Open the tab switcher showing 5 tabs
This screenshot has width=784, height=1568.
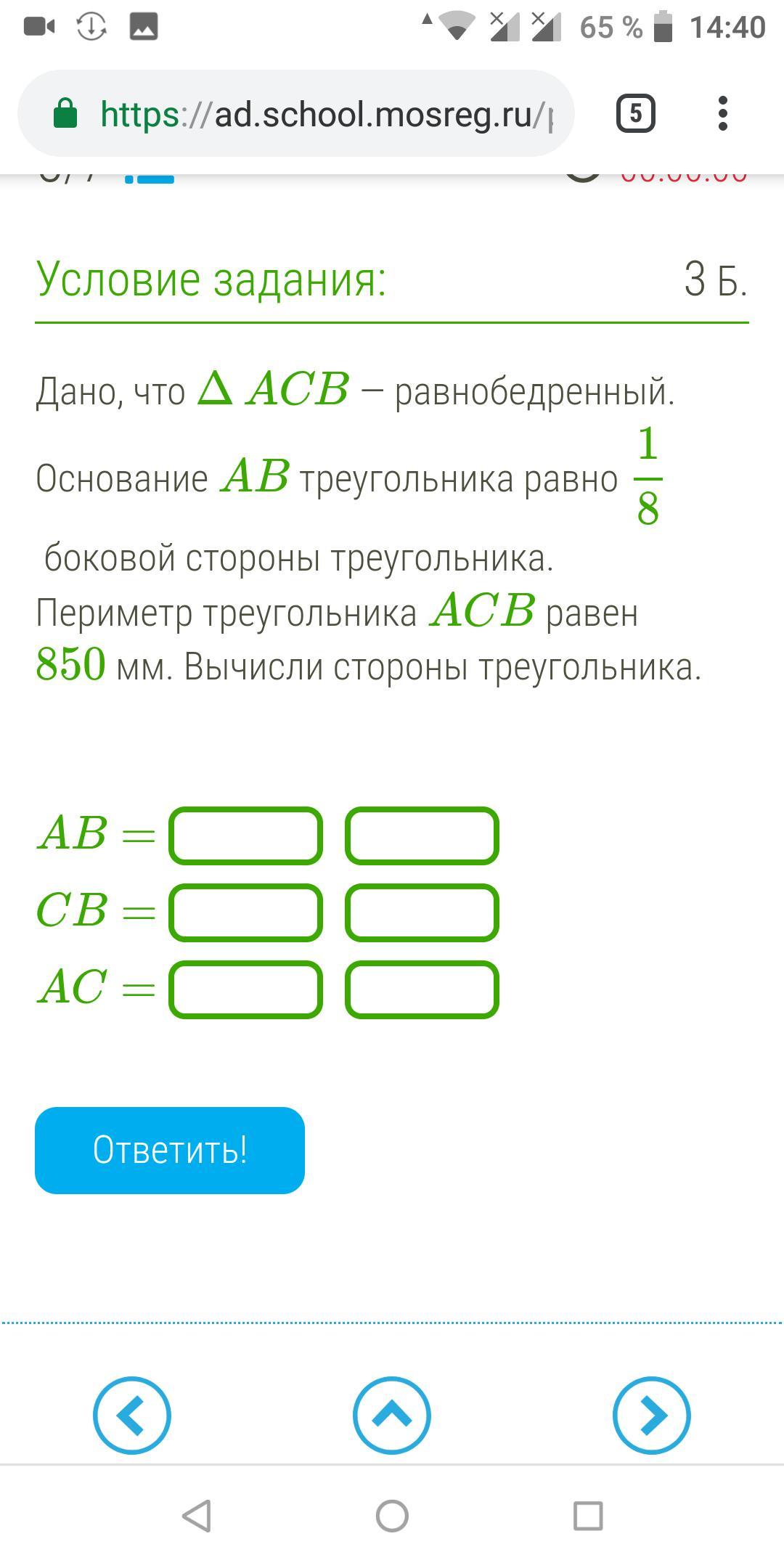[x=635, y=113]
